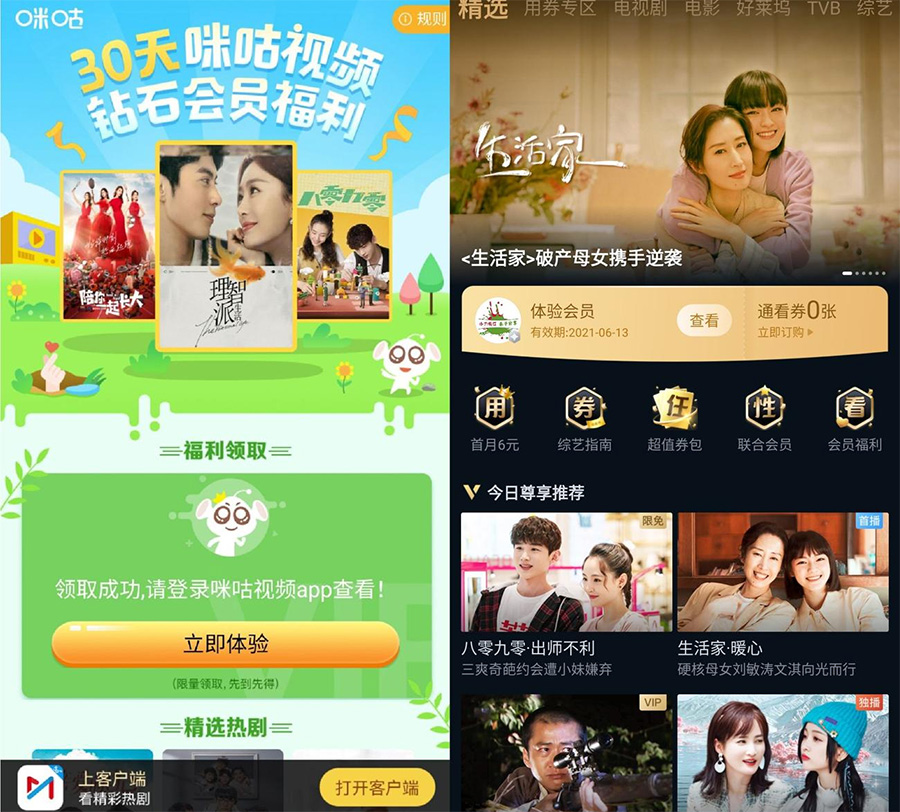Tap the 立即体验 button

pos(226,644)
